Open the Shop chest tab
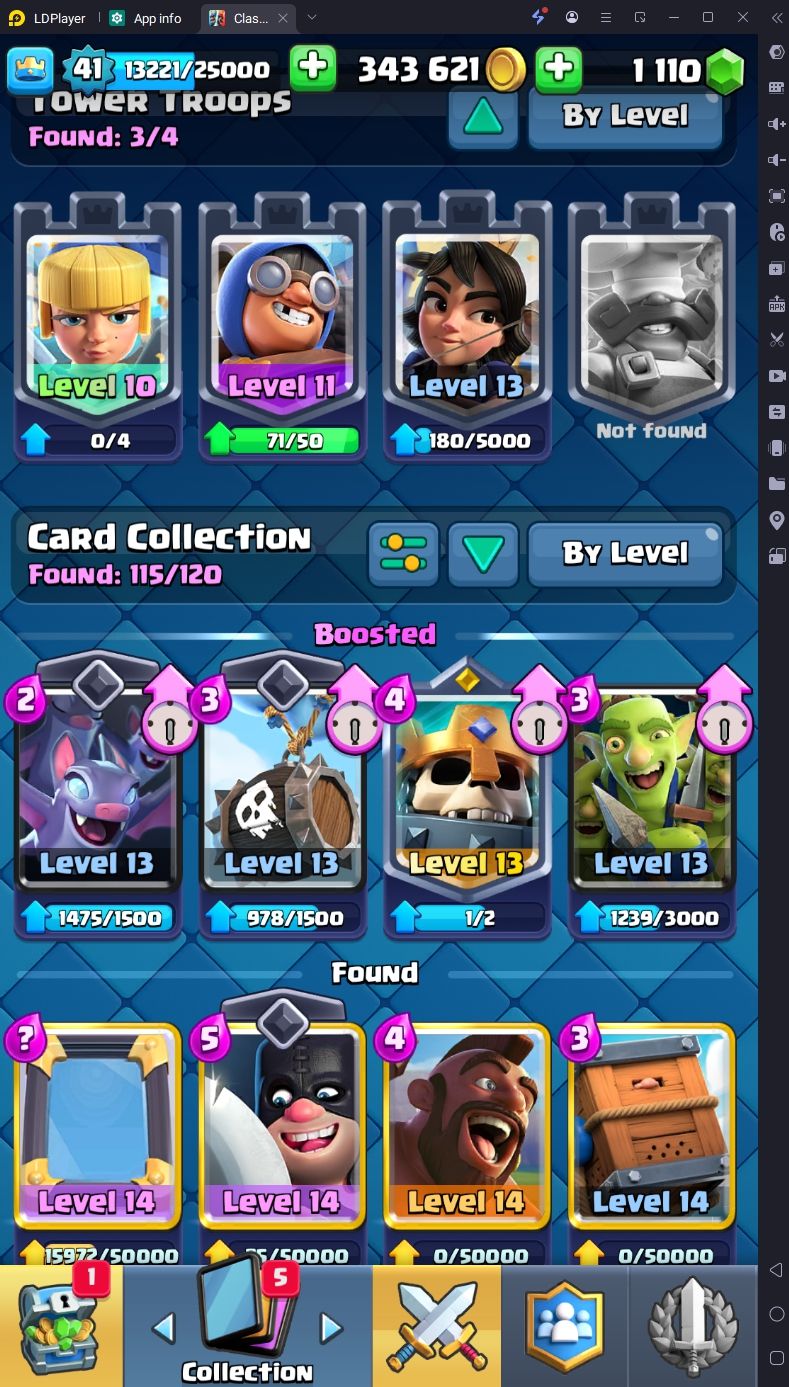 [x=61, y=1326]
